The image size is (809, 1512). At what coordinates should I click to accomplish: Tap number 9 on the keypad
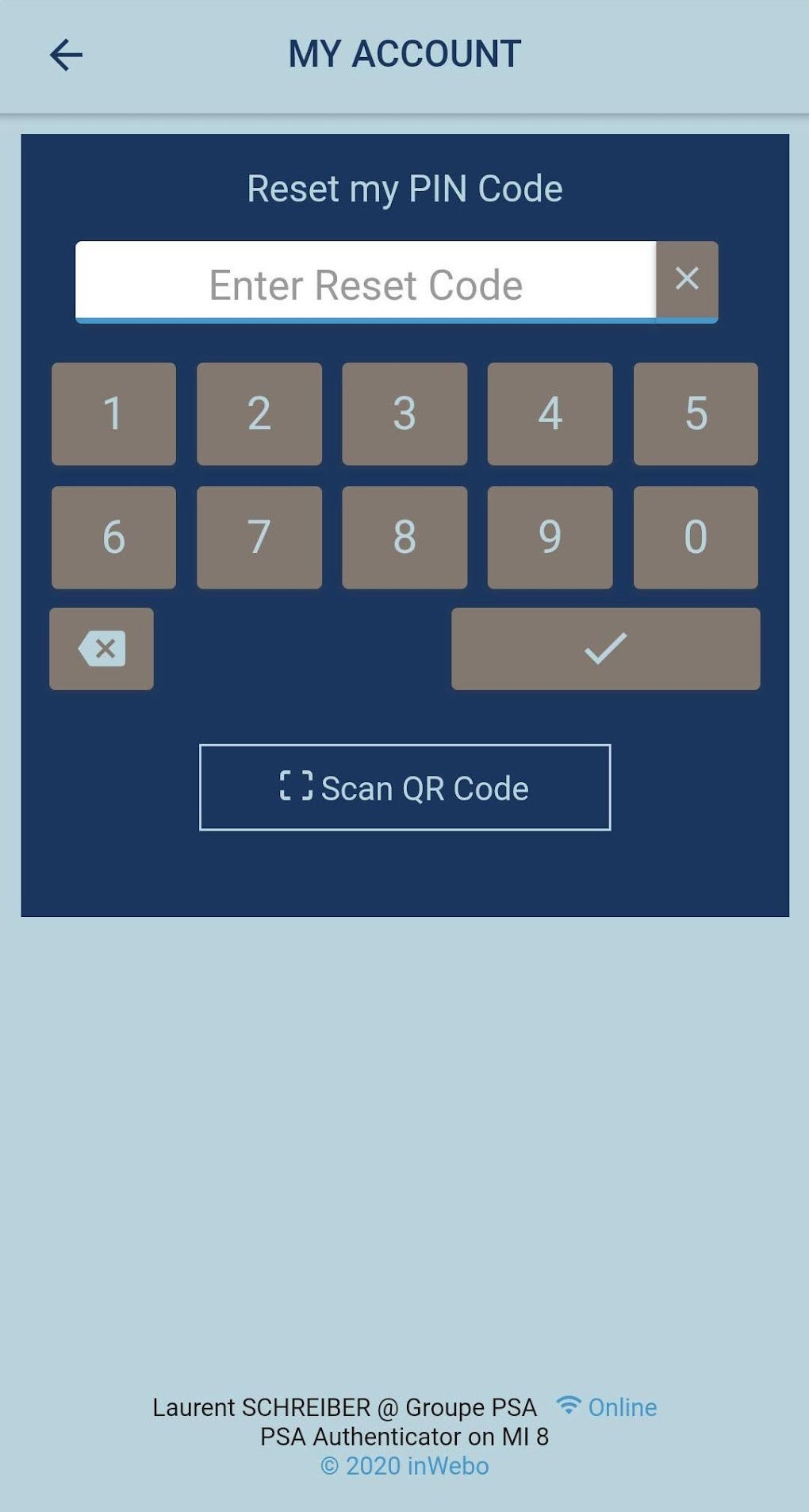pyautogui.click(x=550, y=537)
